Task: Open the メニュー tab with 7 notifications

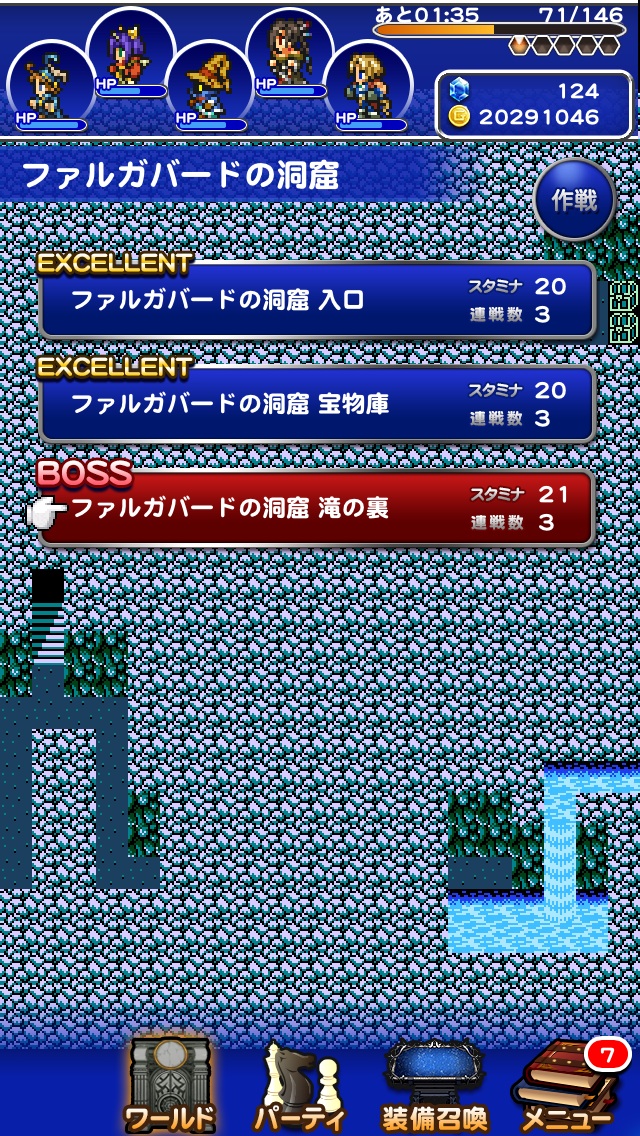Action: coord(566,1085)
